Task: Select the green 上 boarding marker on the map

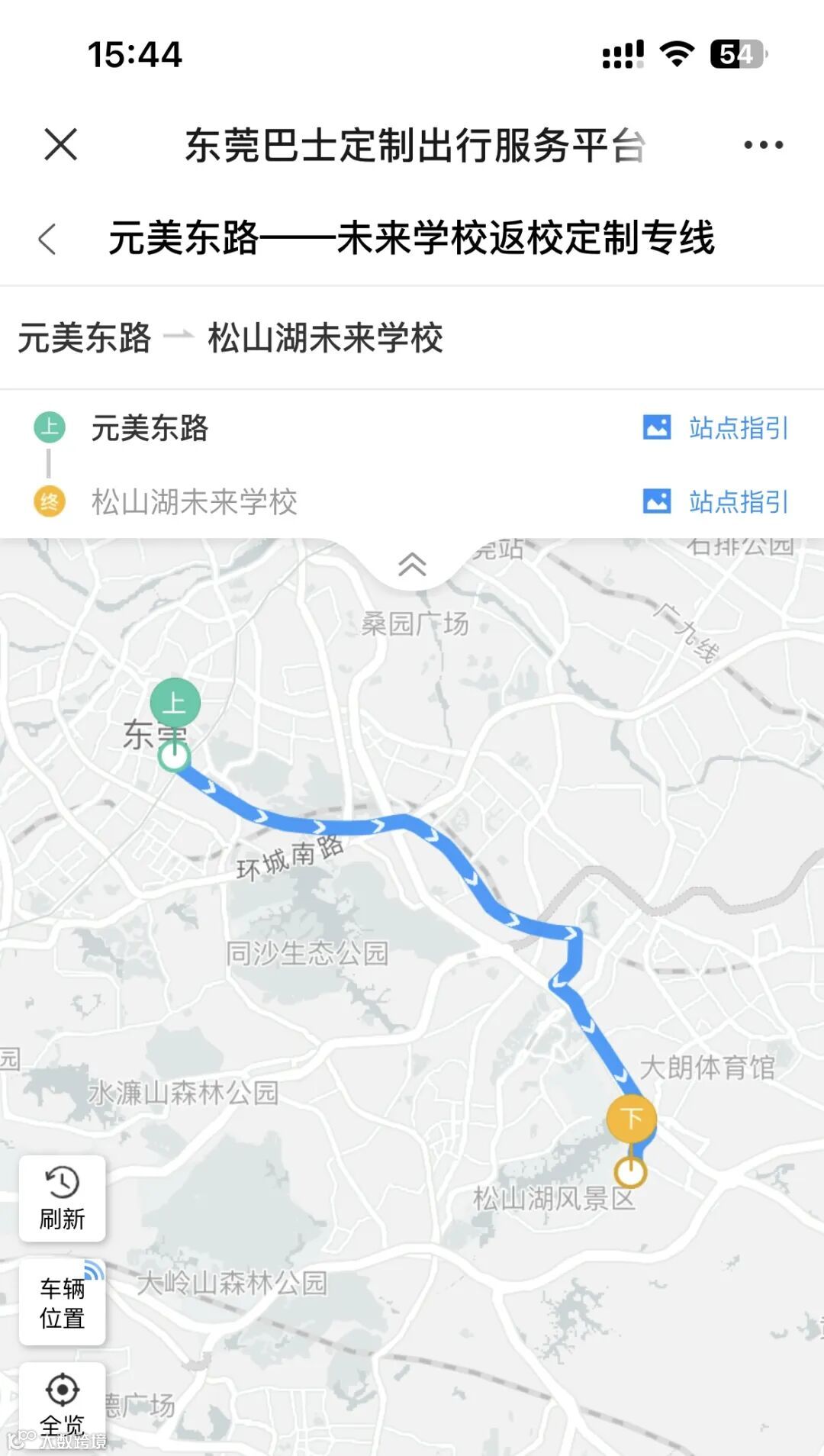Action: (x=175, y=703)
